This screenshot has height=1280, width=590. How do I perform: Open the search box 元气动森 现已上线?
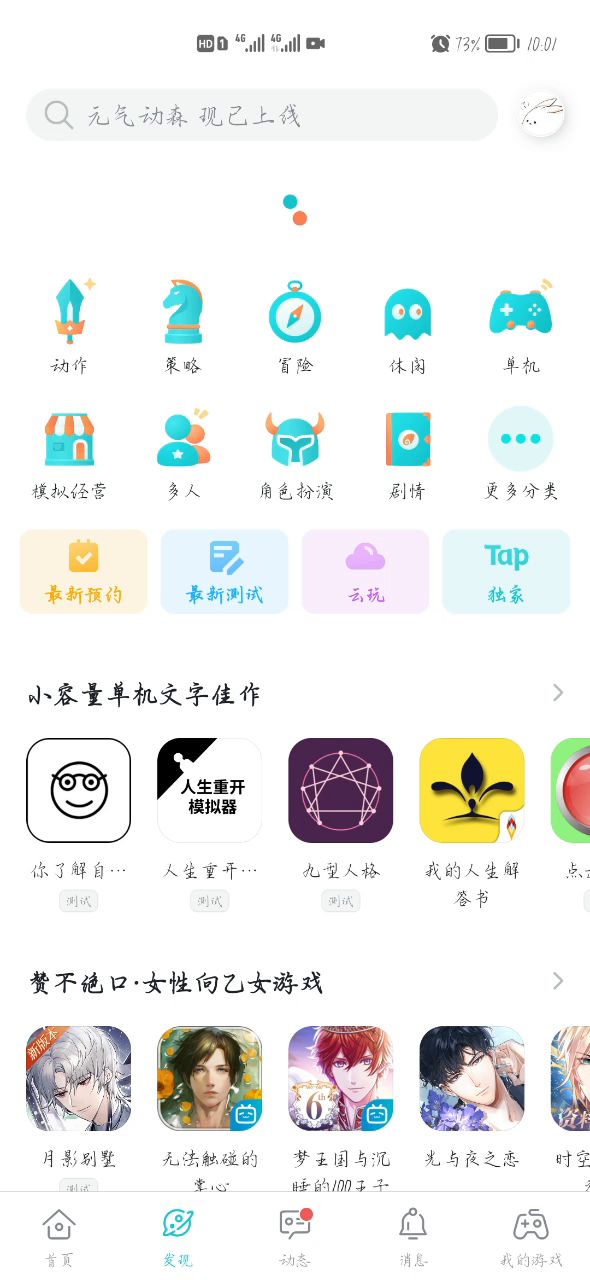coord(262,115)
